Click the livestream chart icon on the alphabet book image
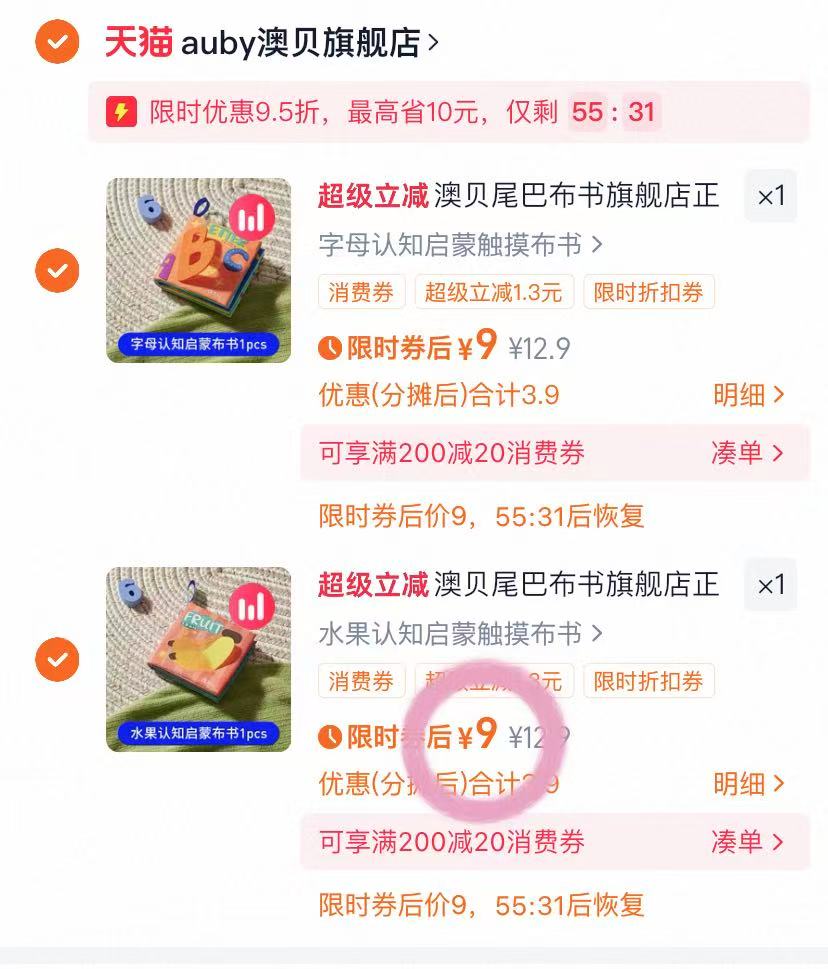Screen dimensions: 828x969 pyautogui.click(x=253, y=216)
